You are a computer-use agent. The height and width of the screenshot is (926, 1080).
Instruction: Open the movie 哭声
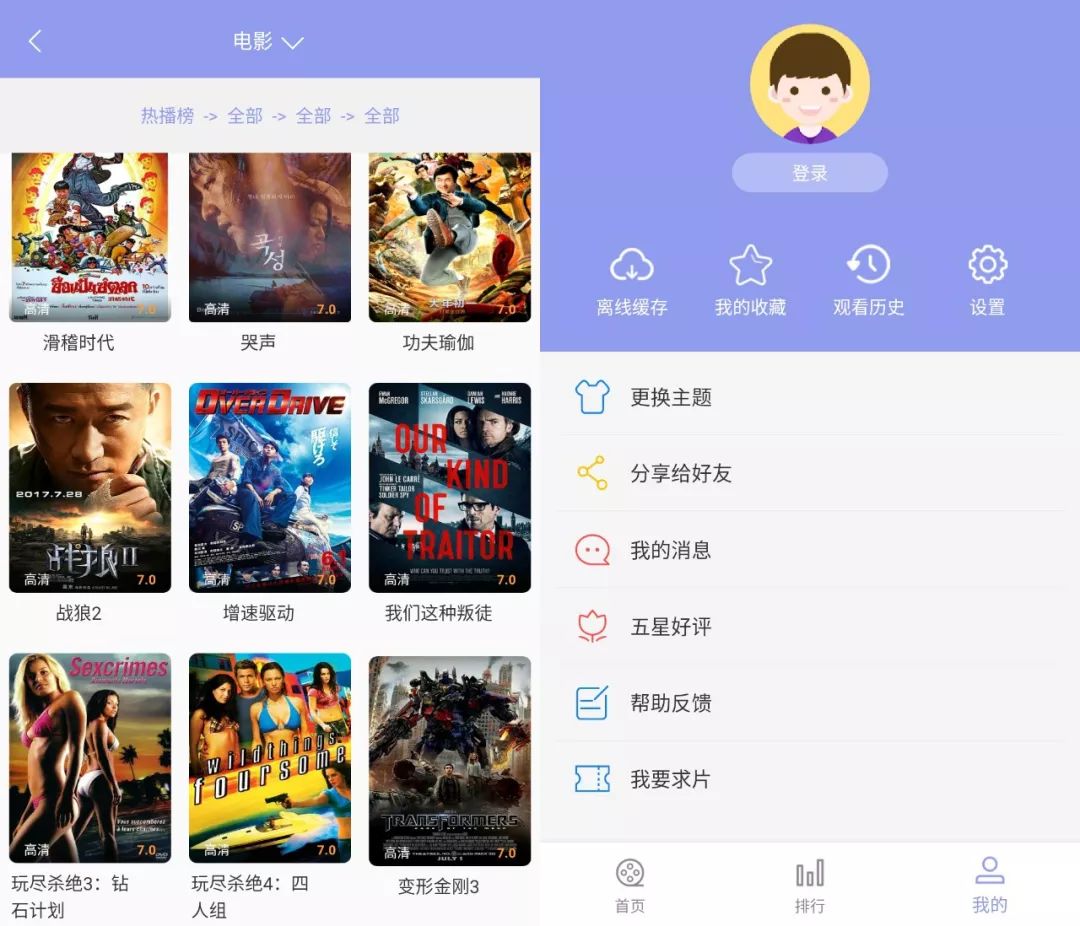(269, 238)
